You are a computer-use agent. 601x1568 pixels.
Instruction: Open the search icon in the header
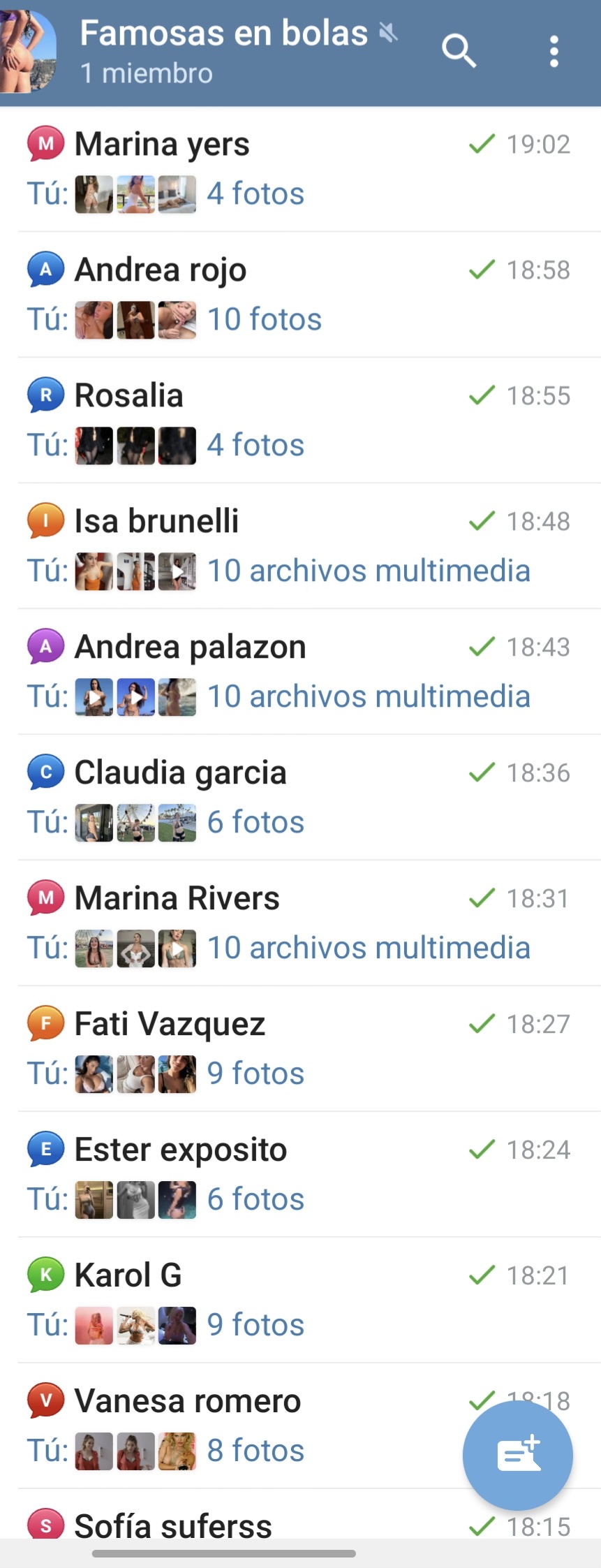click(459, 51)
